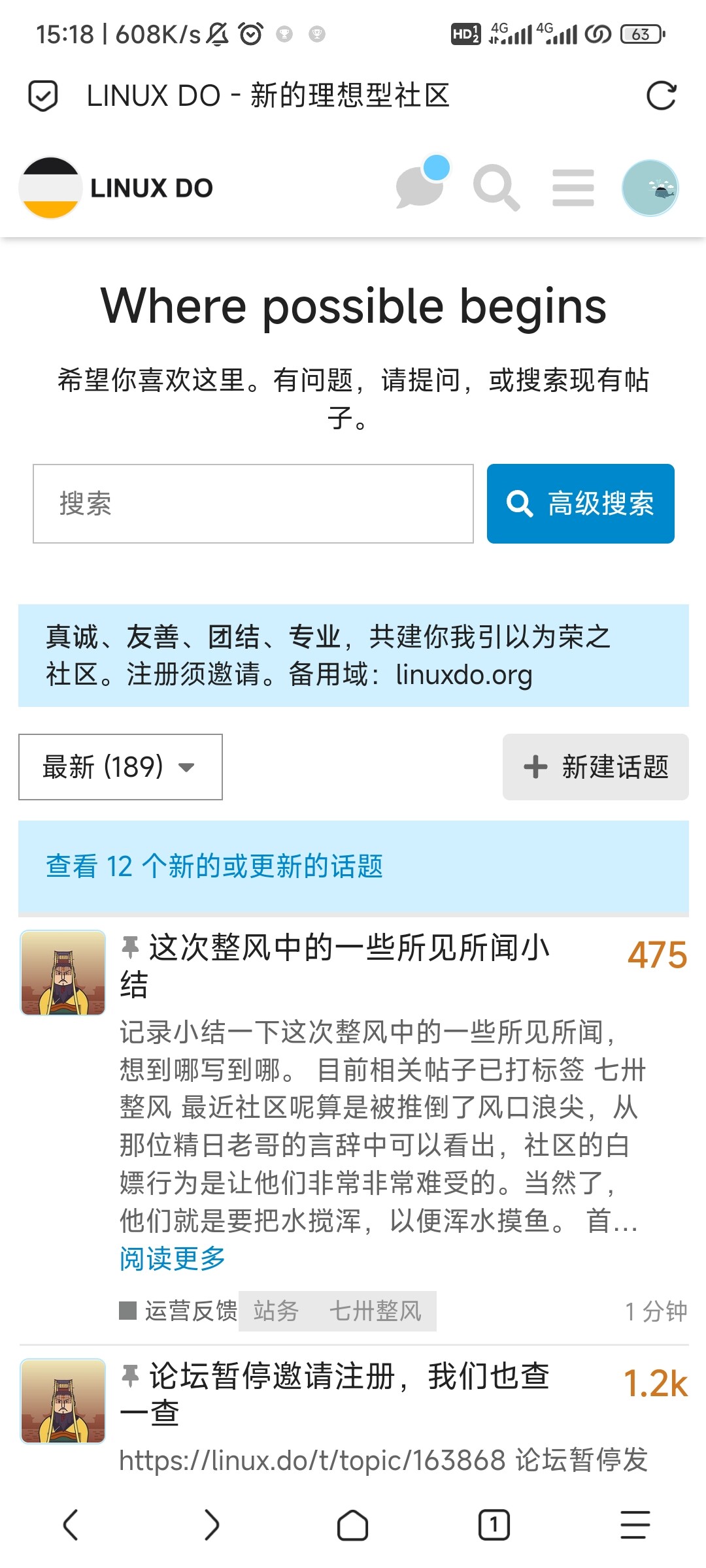This screenshot has height=1568, width=706.
Task: Select the 站务 tag
Action: coord(276,1311)
